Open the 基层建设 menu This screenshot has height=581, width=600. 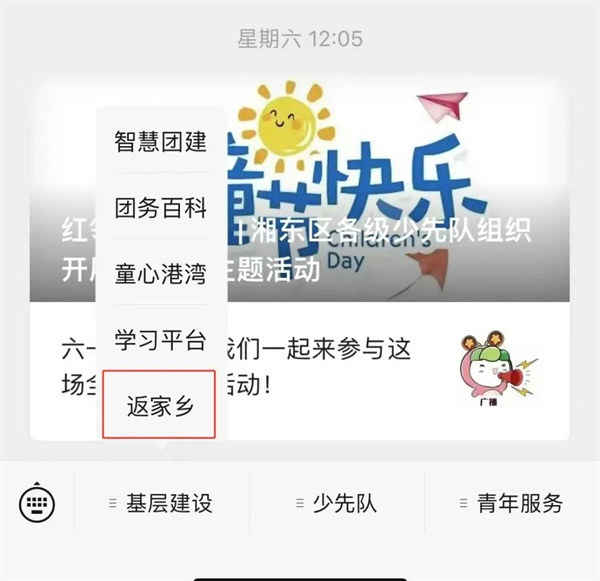click(162, 503)
